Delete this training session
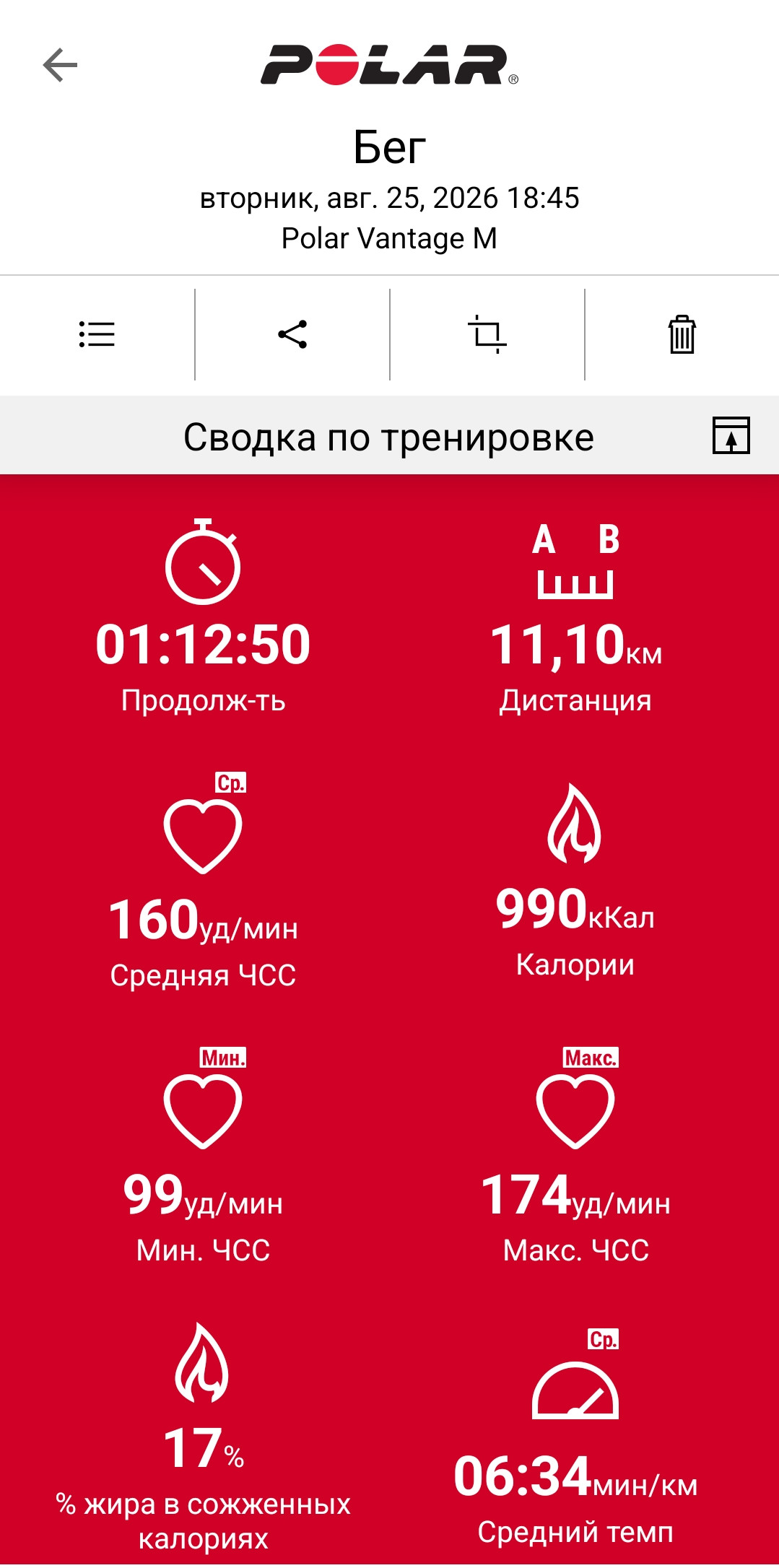 682,334
